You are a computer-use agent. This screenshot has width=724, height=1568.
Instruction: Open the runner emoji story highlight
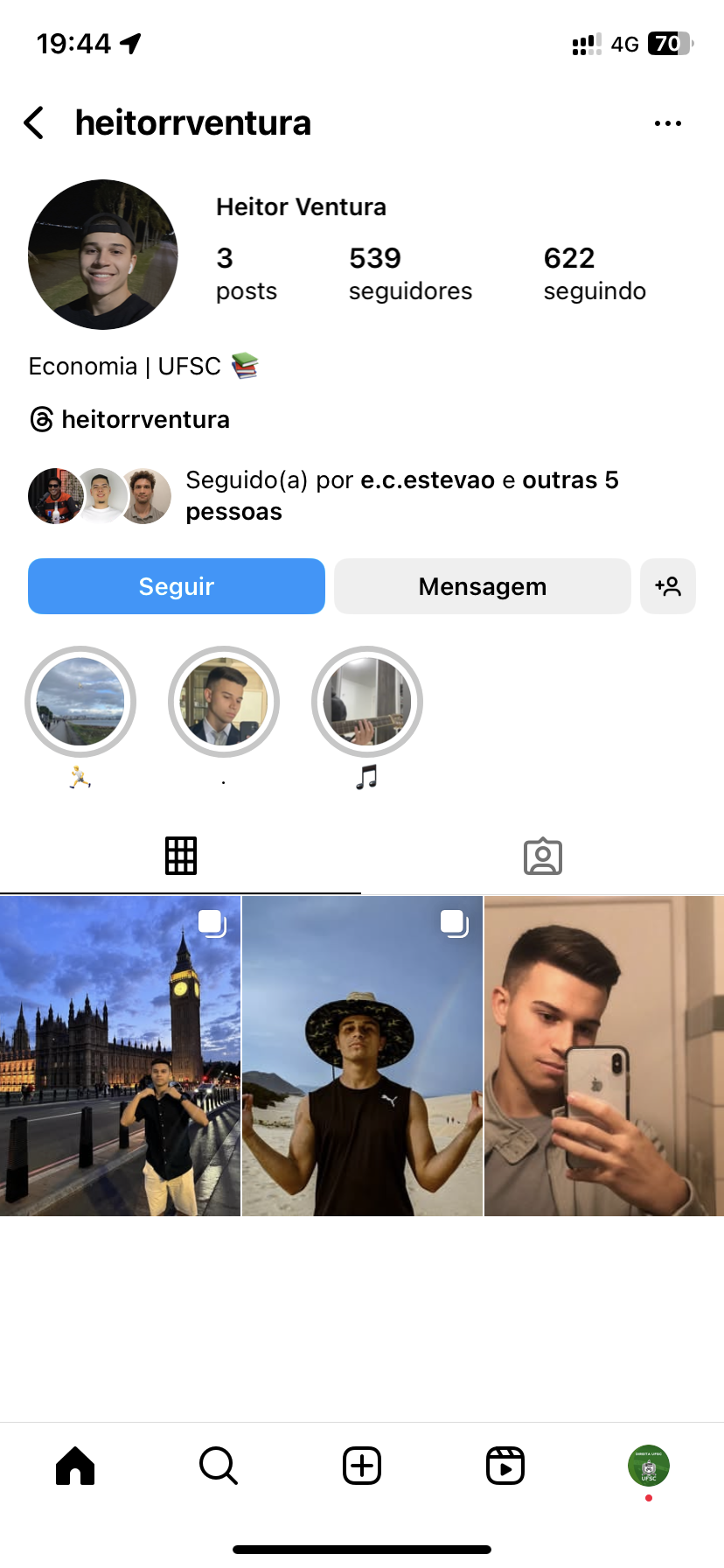click(80, 702)
